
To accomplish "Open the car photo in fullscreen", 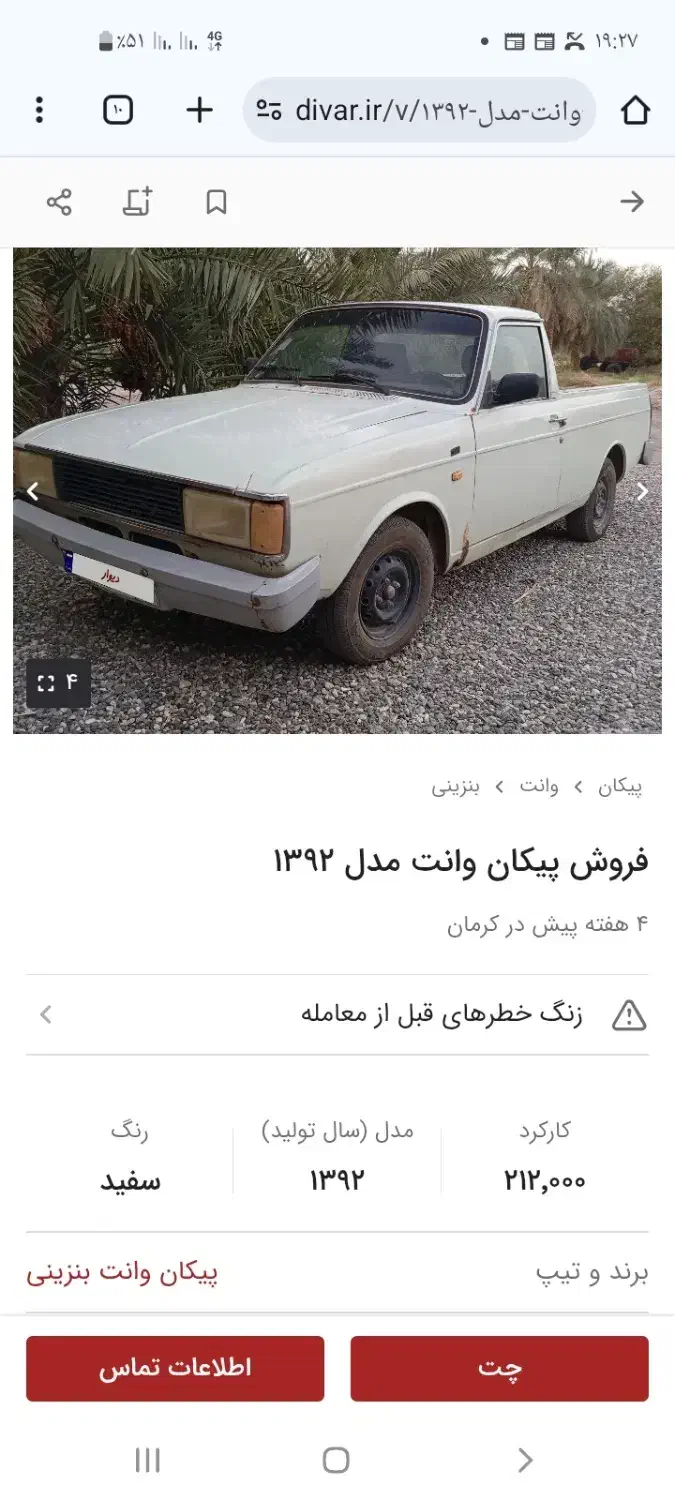I will 58,683.
